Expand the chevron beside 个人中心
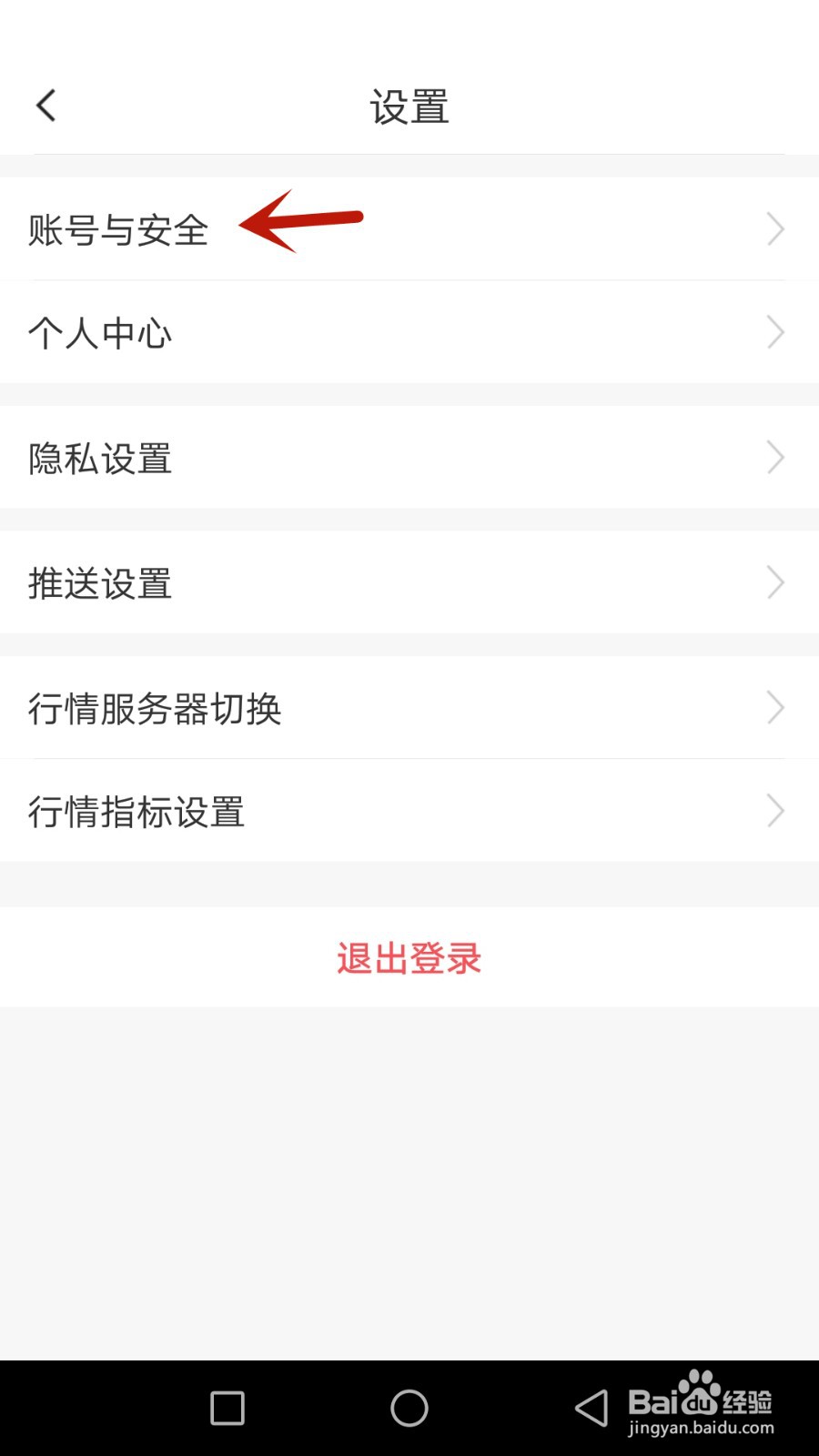This screenshot has width=819, height=1456. (x=774, y=333)
